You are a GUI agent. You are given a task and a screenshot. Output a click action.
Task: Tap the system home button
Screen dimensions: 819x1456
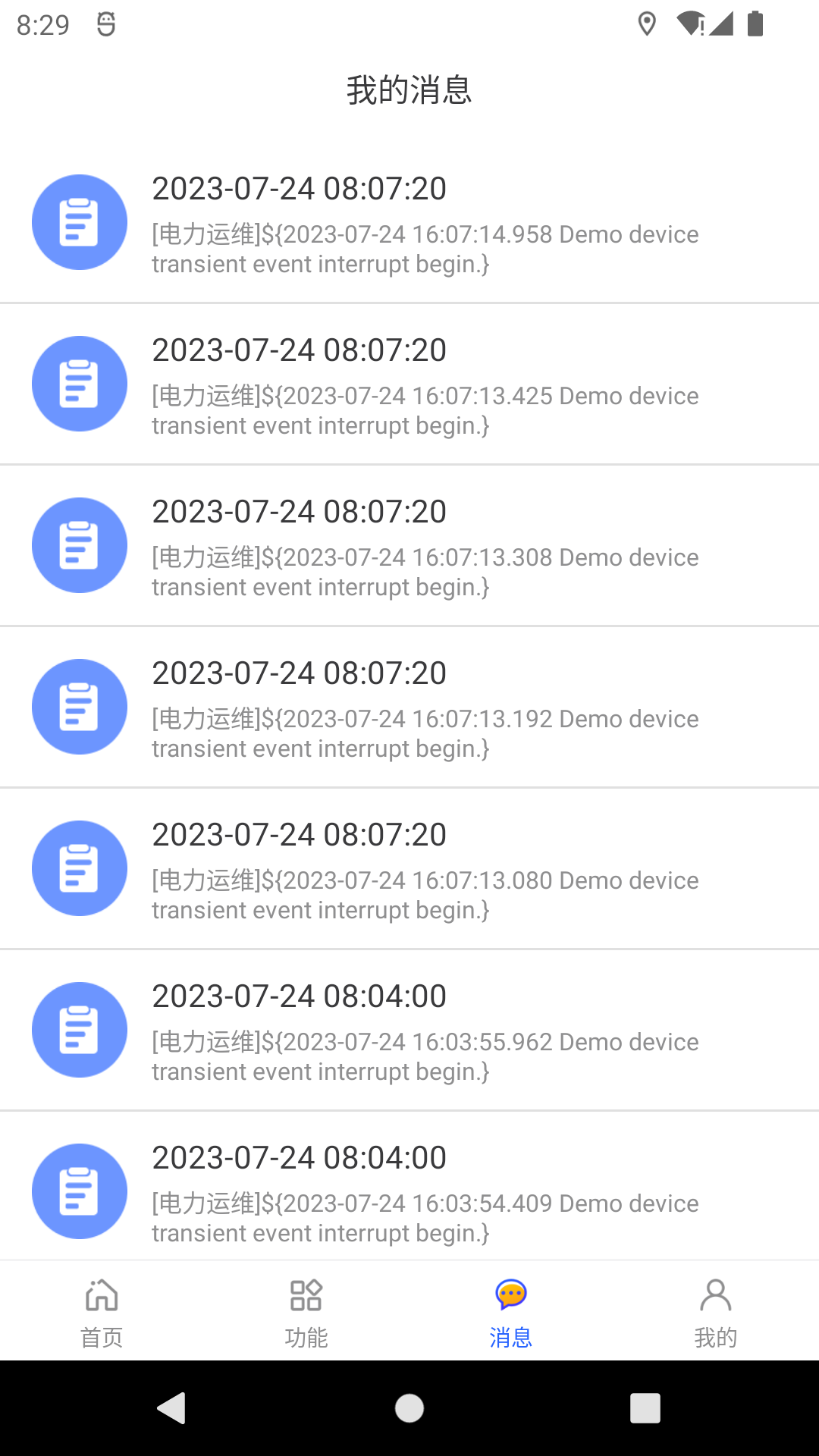409,1408
